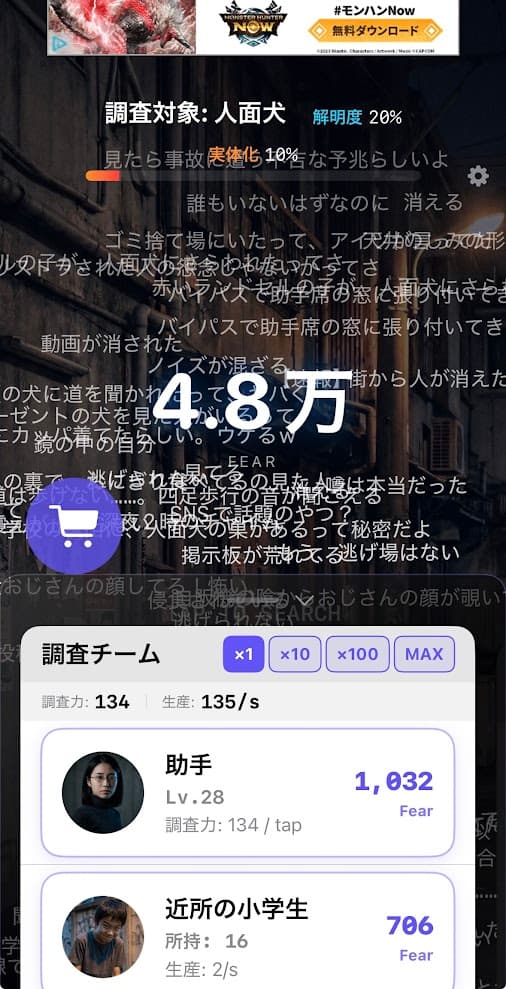506x989 pixels.
Task: Upgrade the 助手 card for 1,032 Fear
Action: pos(248,793)
